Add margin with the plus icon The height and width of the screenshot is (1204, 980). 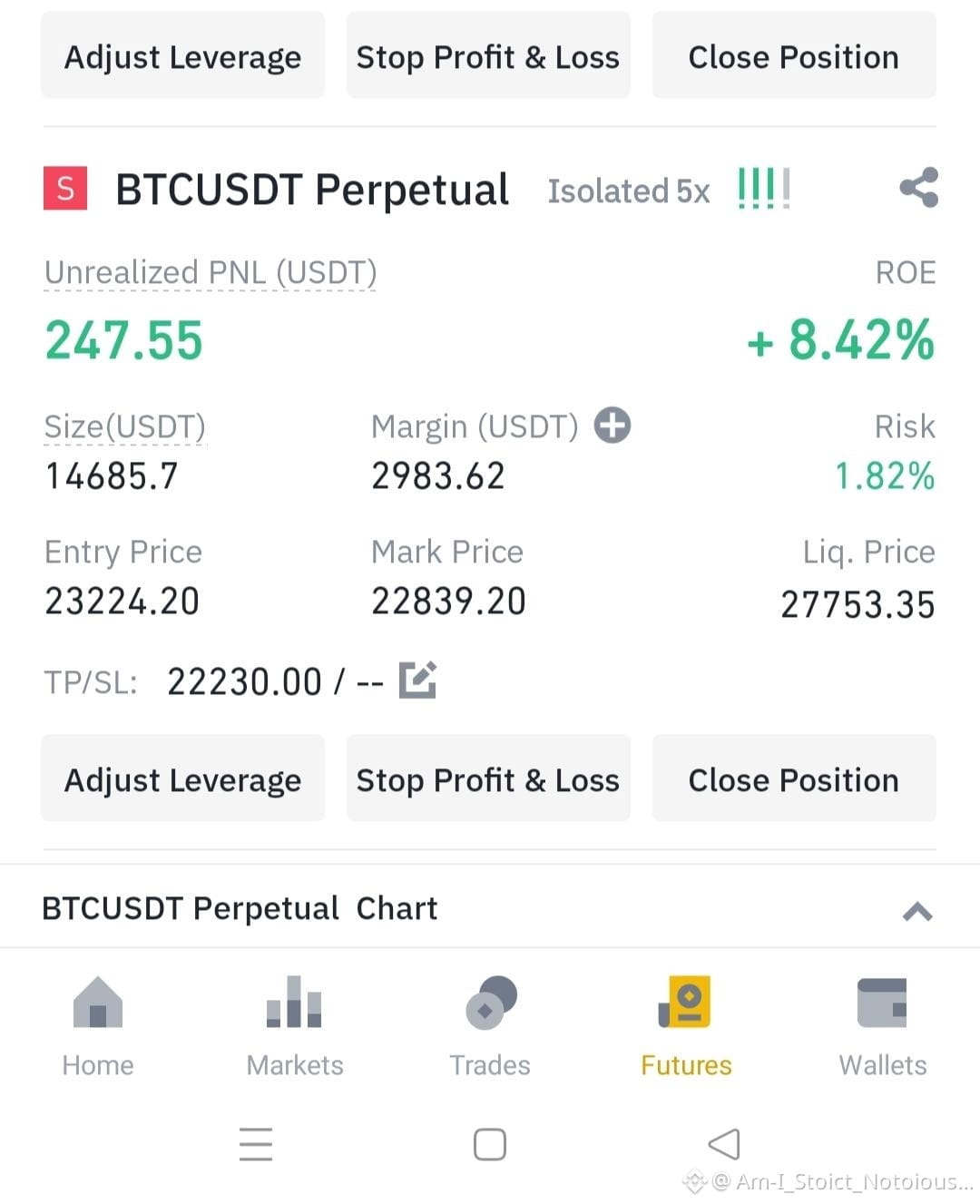coord(612,426)
